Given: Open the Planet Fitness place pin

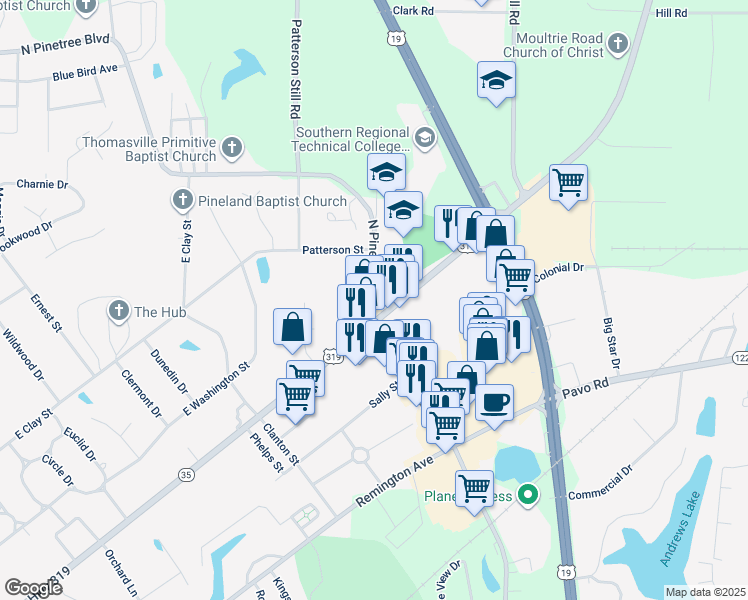Looking at the screenshot, I should pyautogui.click(x=532, y=495).
